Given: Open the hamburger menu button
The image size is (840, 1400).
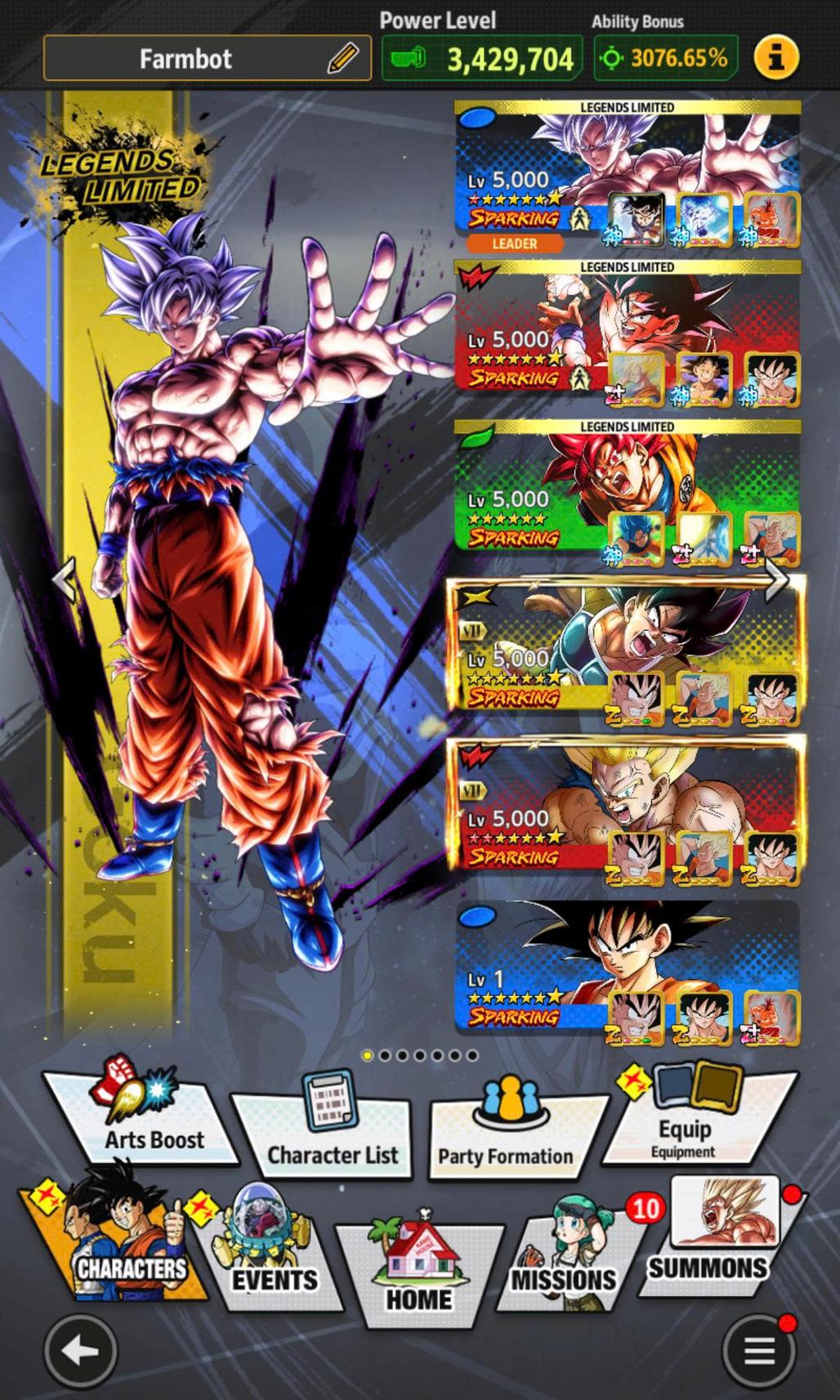Looking at the screenshot, I should click(759, 1350).
